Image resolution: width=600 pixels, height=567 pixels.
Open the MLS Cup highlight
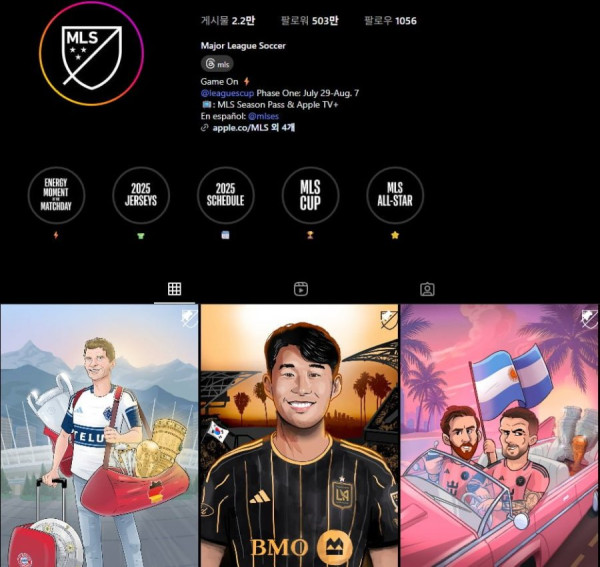click(x=310, y=195)
